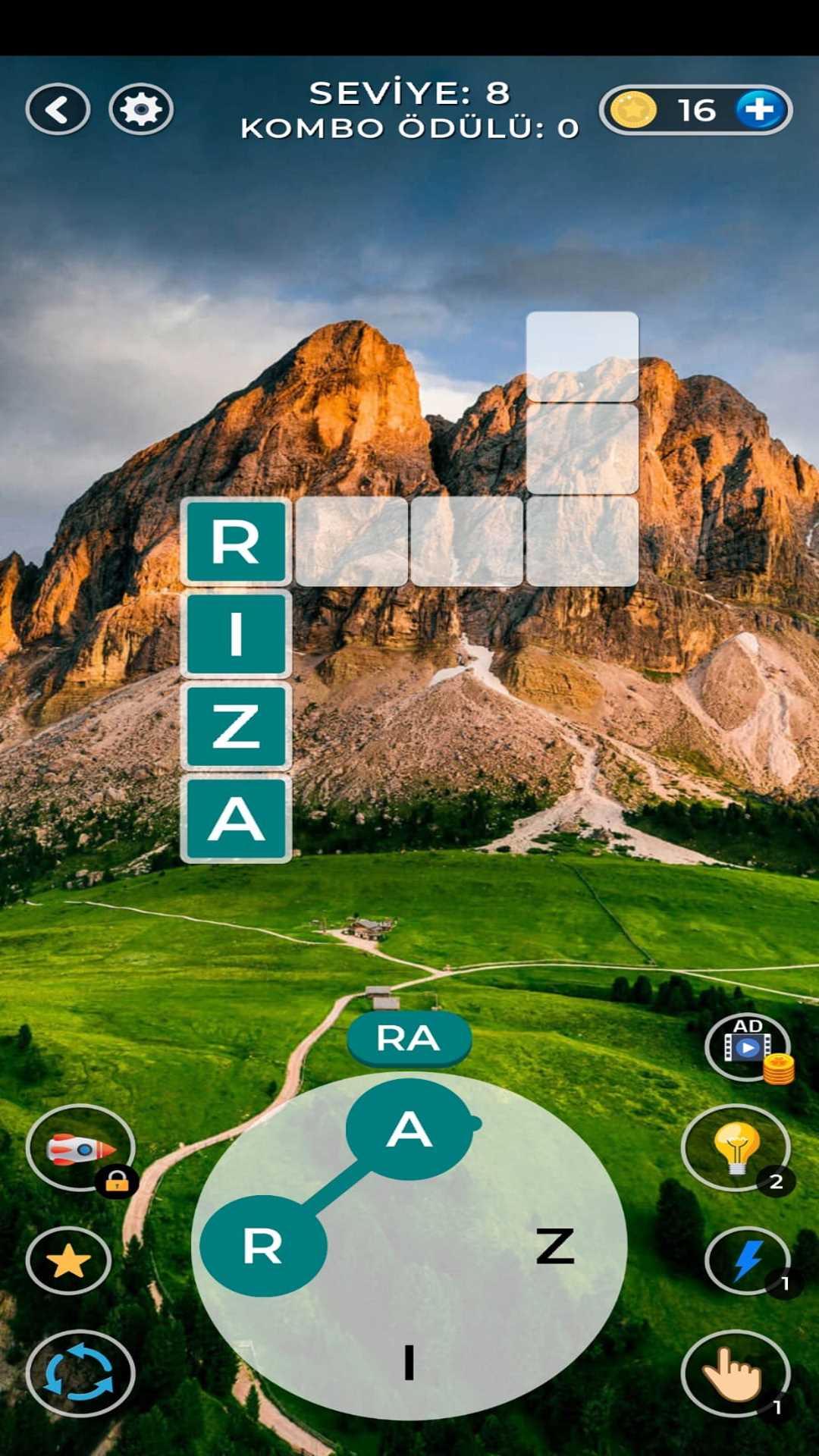Open the star button
The width and height of the screenshot is (819, 1456).
coord(68,1260)
